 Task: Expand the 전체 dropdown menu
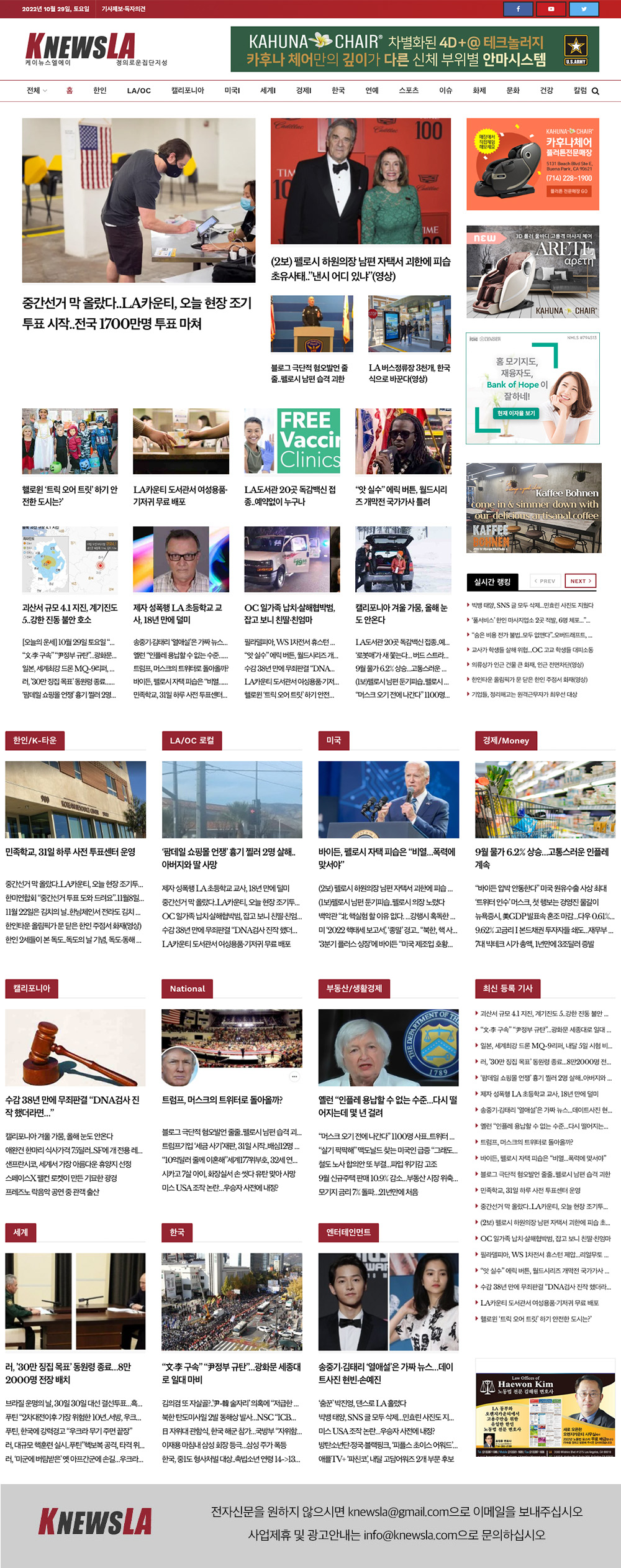tap(36, 91)
